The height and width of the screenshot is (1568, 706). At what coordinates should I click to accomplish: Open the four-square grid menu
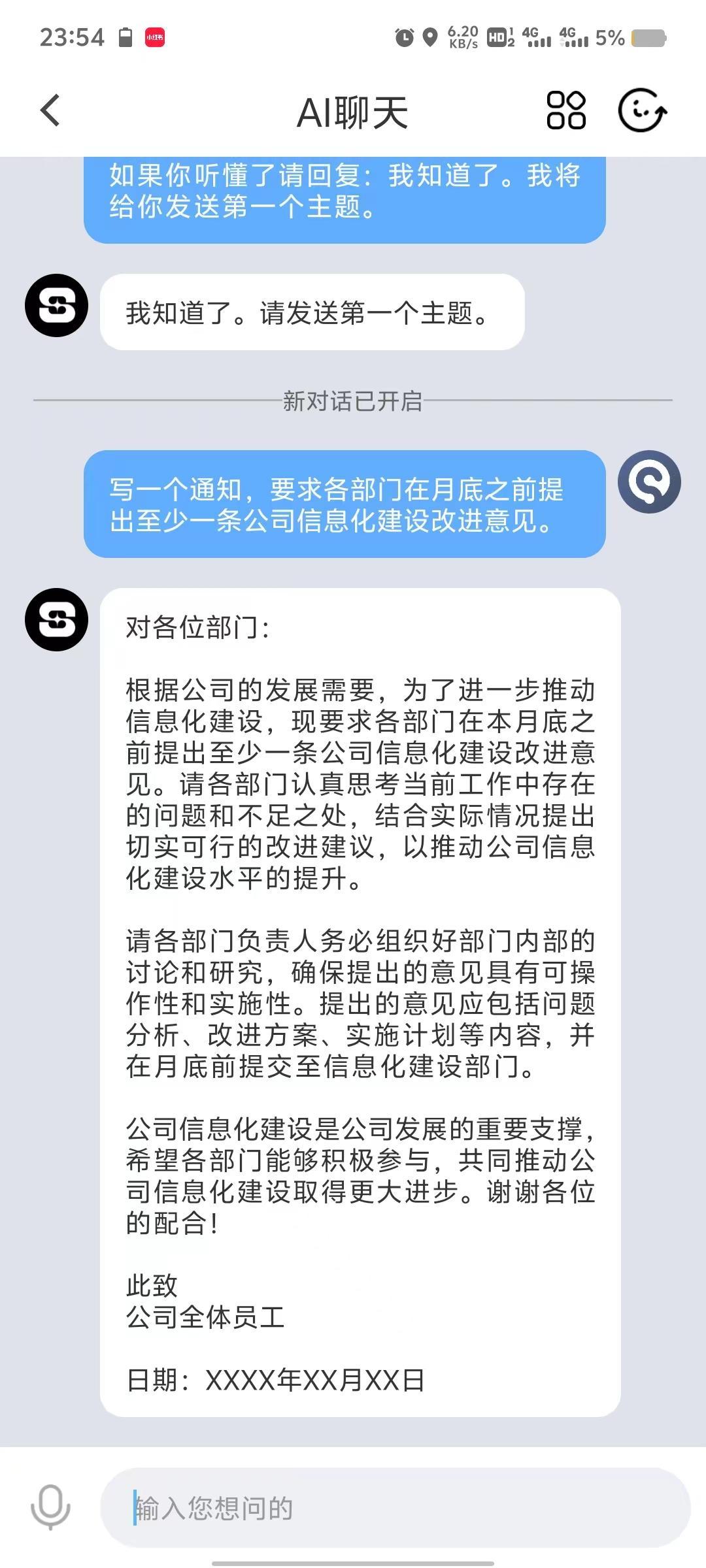(x=565, y=110)
